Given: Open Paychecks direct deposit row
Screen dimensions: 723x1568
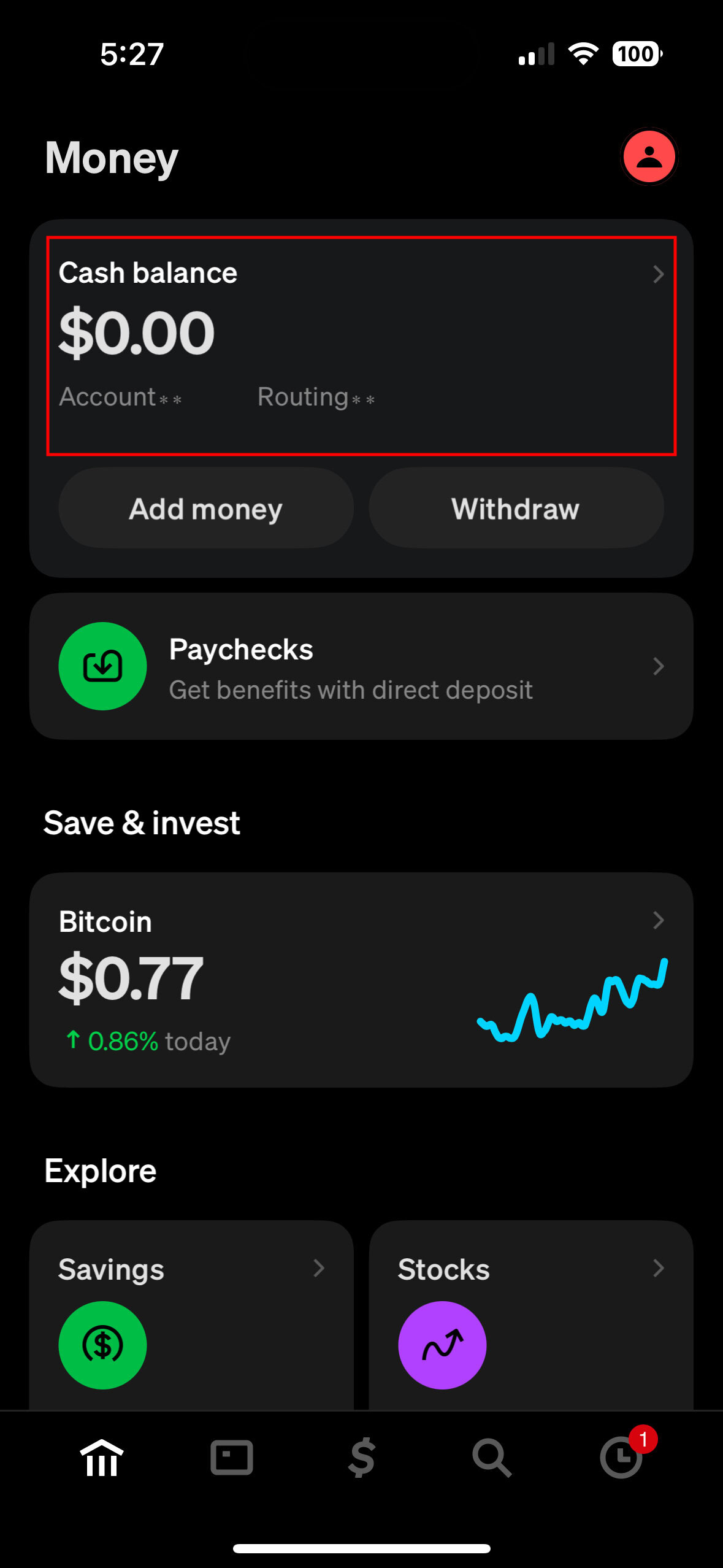Looking at the screenshot, I should pos(361,667).
